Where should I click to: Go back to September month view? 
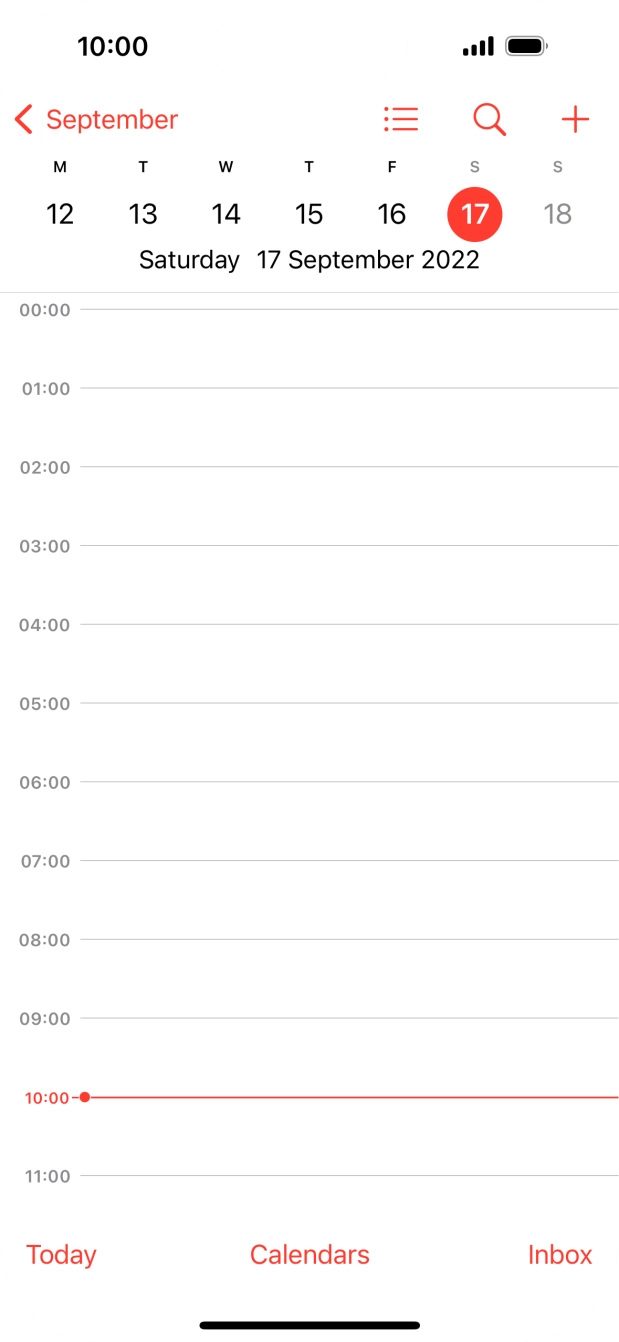coord(96,120)
